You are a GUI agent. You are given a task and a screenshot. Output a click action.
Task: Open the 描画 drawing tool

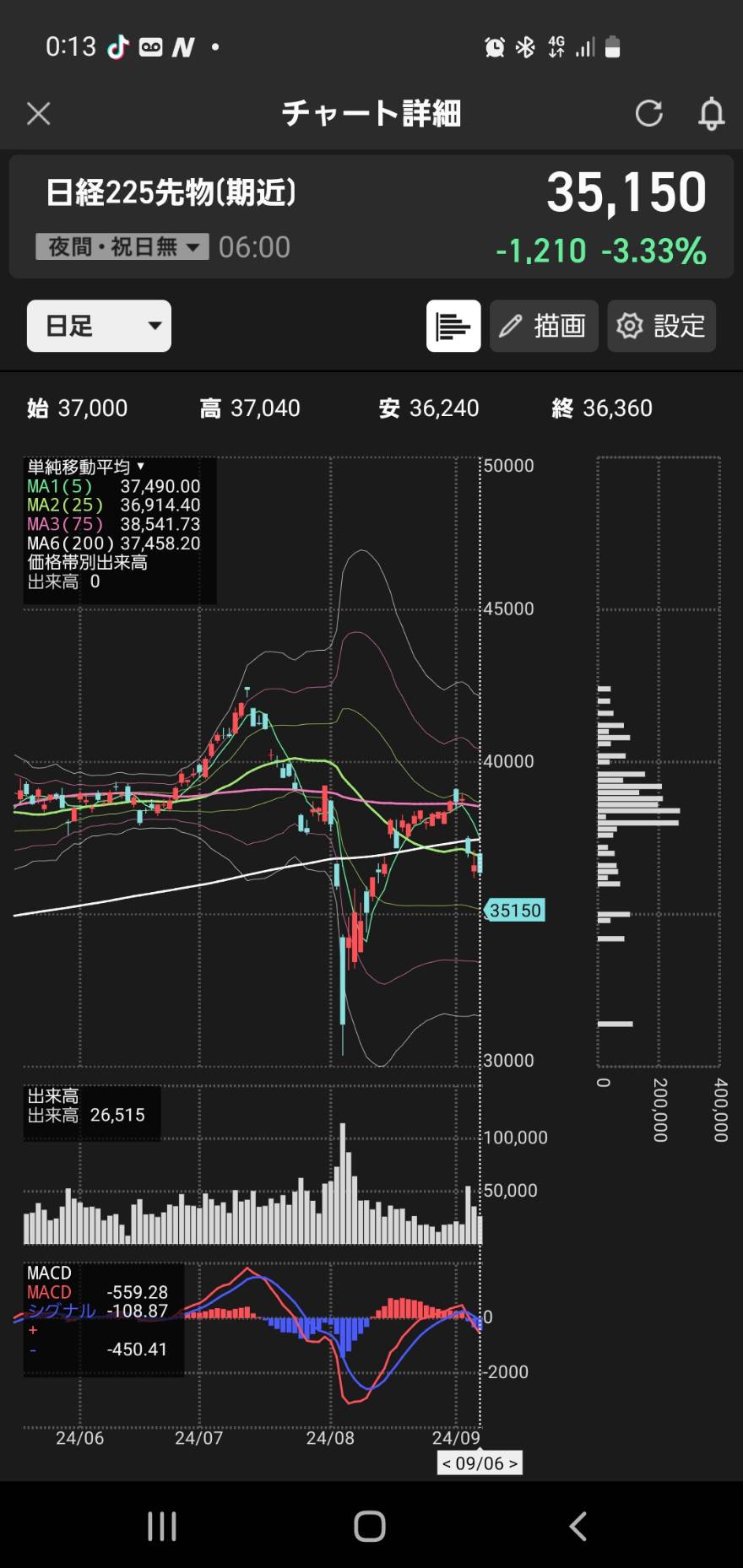coord(544,326)
